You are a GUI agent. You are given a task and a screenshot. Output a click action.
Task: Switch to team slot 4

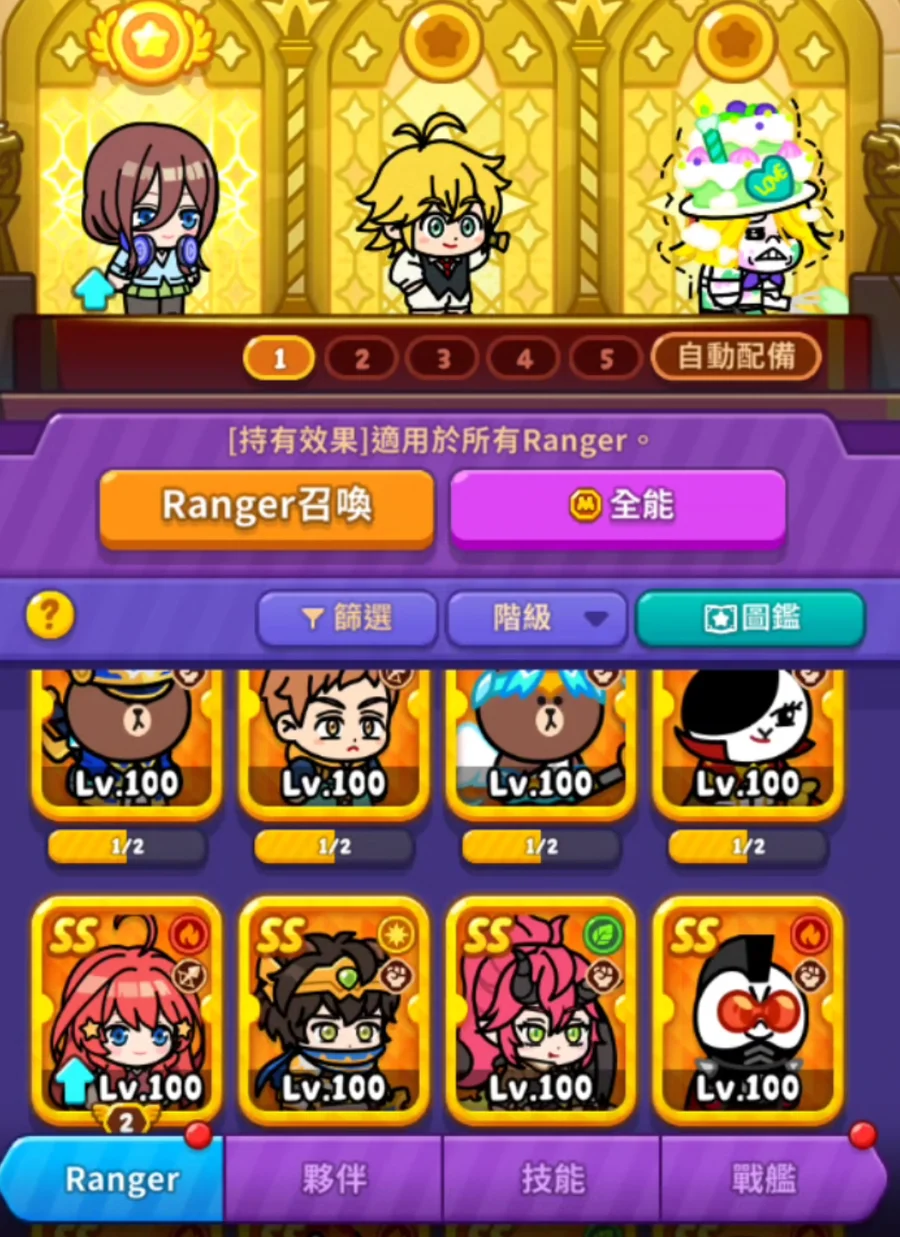tap(524, 359)
